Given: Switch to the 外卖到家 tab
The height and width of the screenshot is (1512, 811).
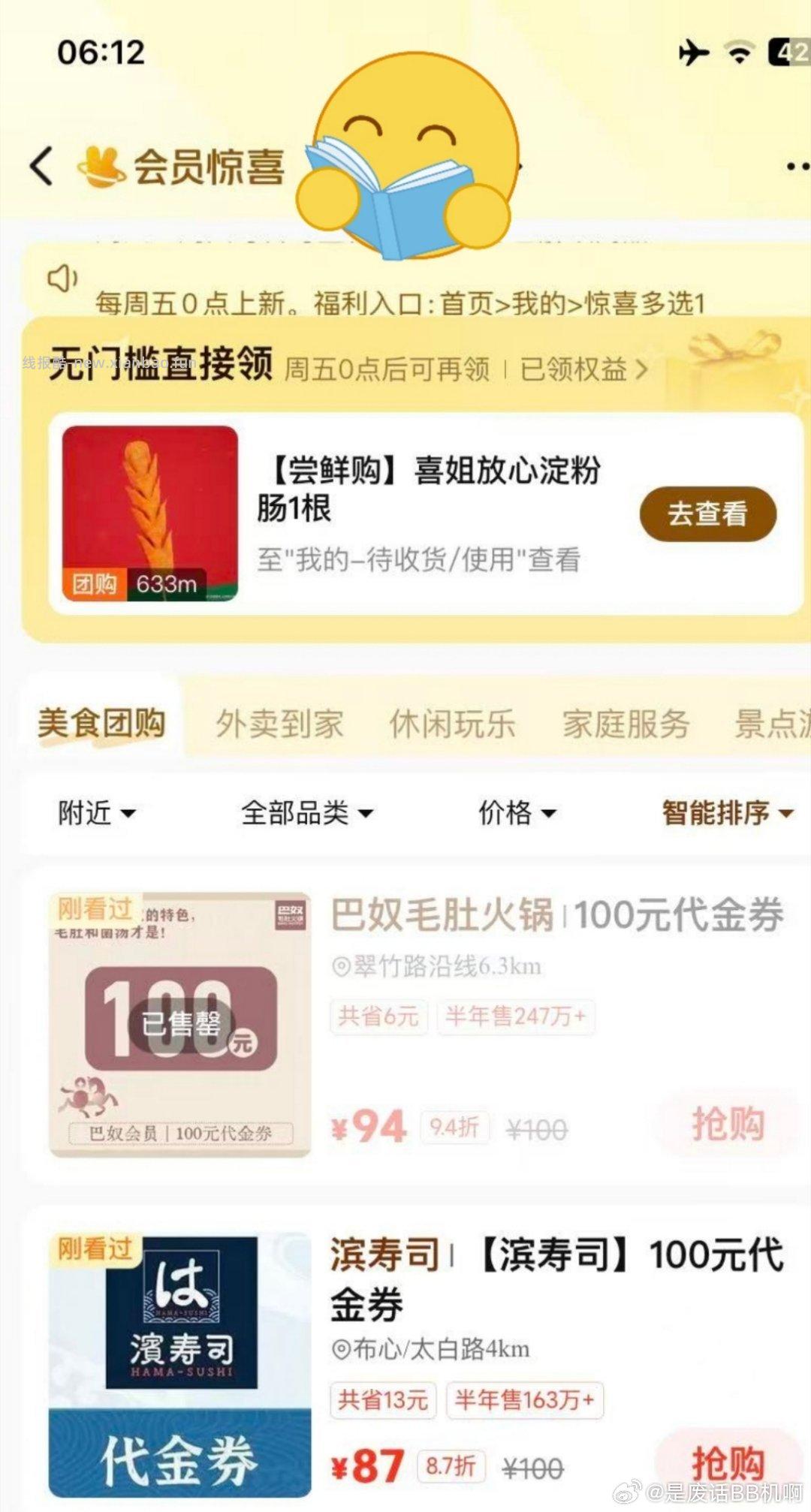Looking at the screenshot, I should (279, 723).
